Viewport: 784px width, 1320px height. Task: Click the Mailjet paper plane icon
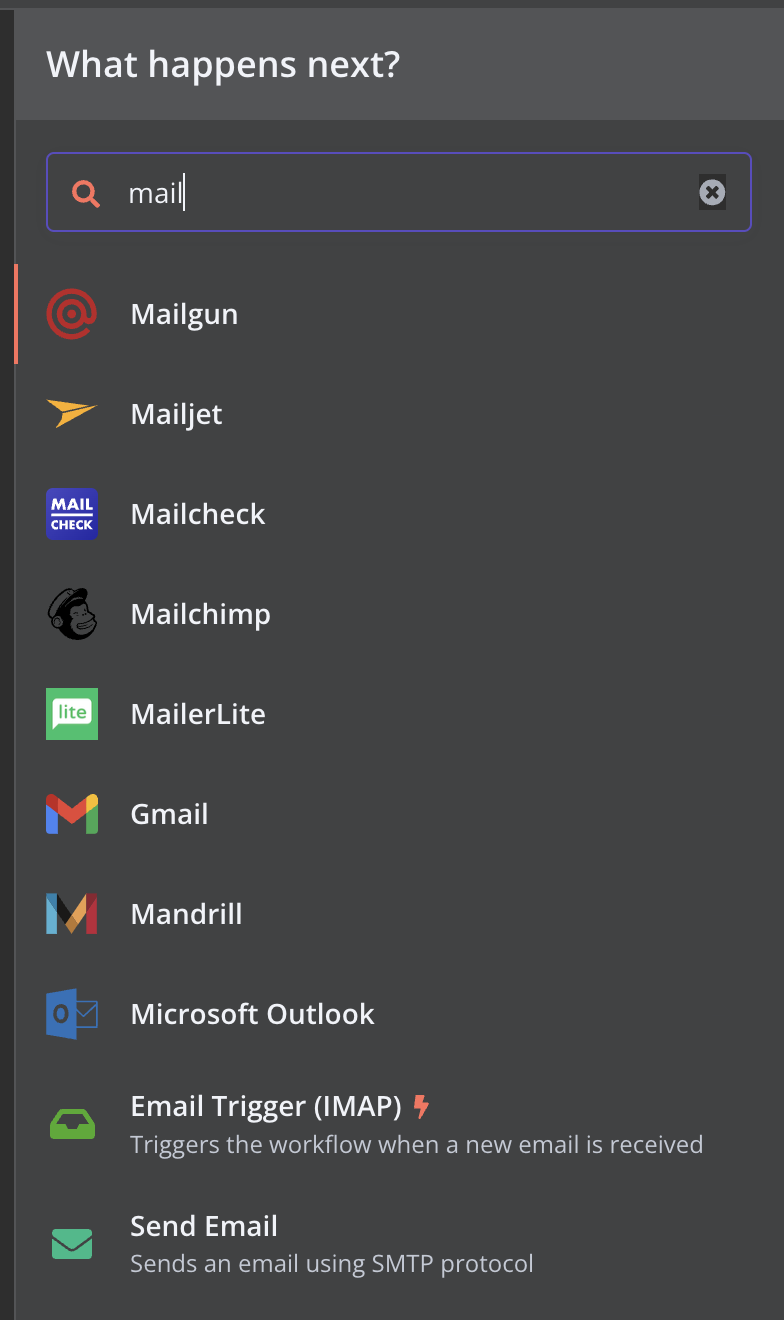pos(71,413)
